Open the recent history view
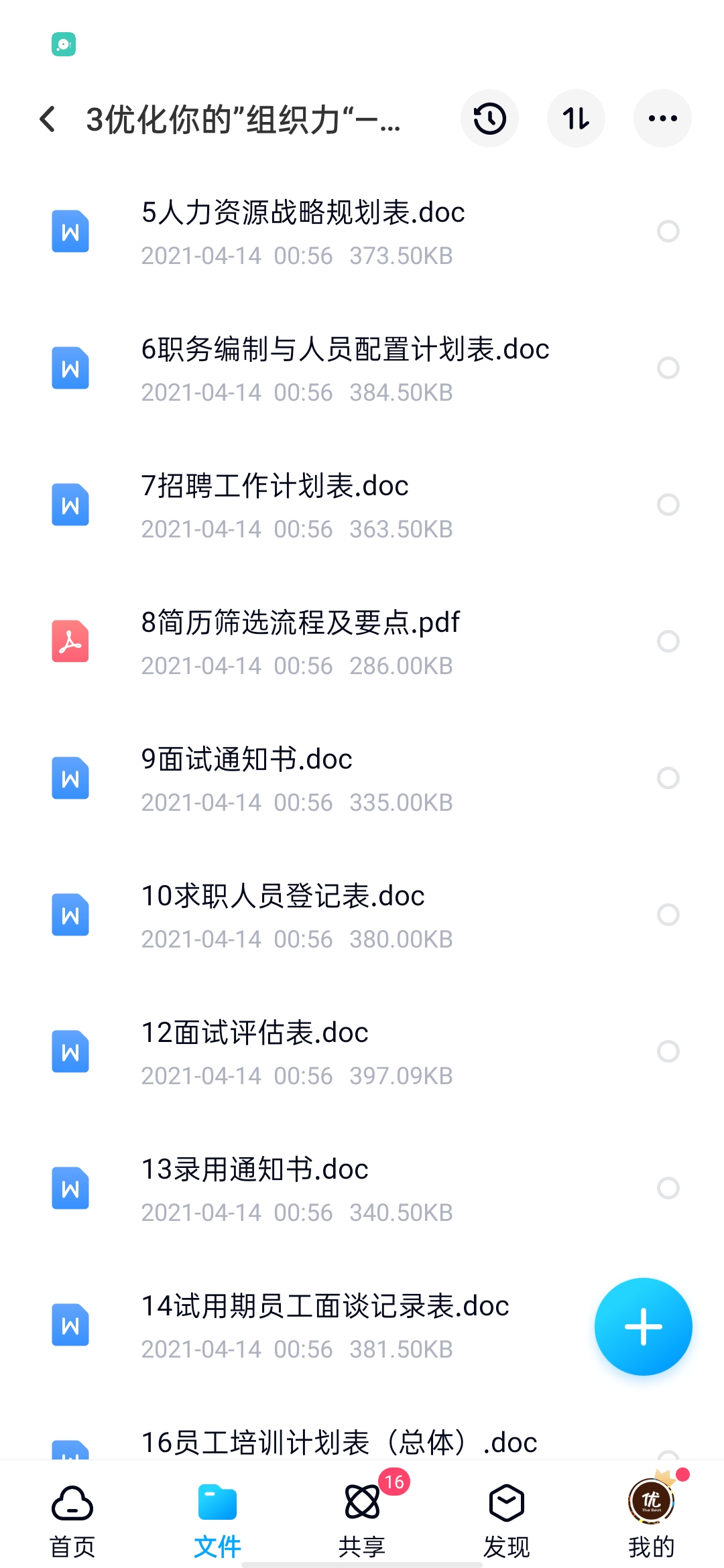Screen dimensions: 724x1568 tap(489, 118)
